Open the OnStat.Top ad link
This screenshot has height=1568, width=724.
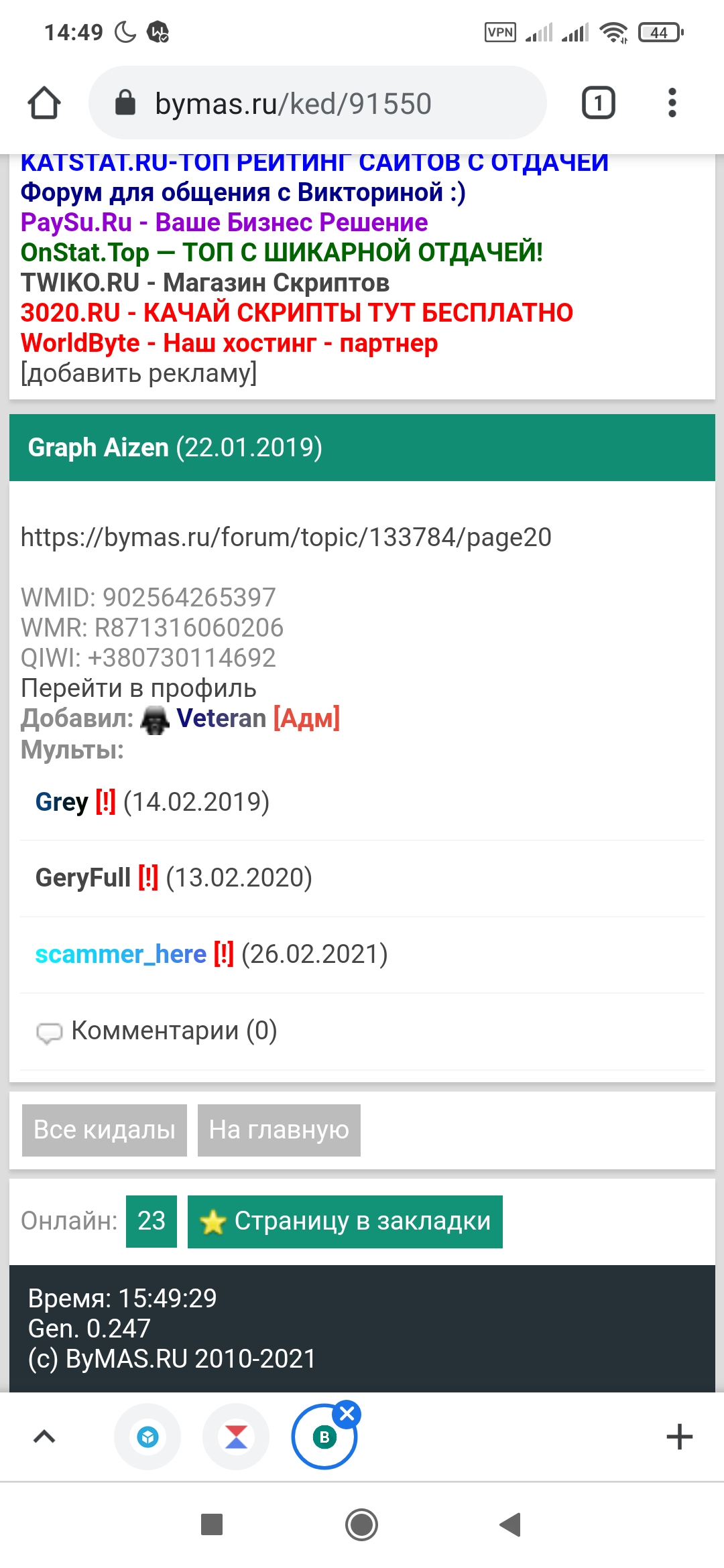pos(282,253)
